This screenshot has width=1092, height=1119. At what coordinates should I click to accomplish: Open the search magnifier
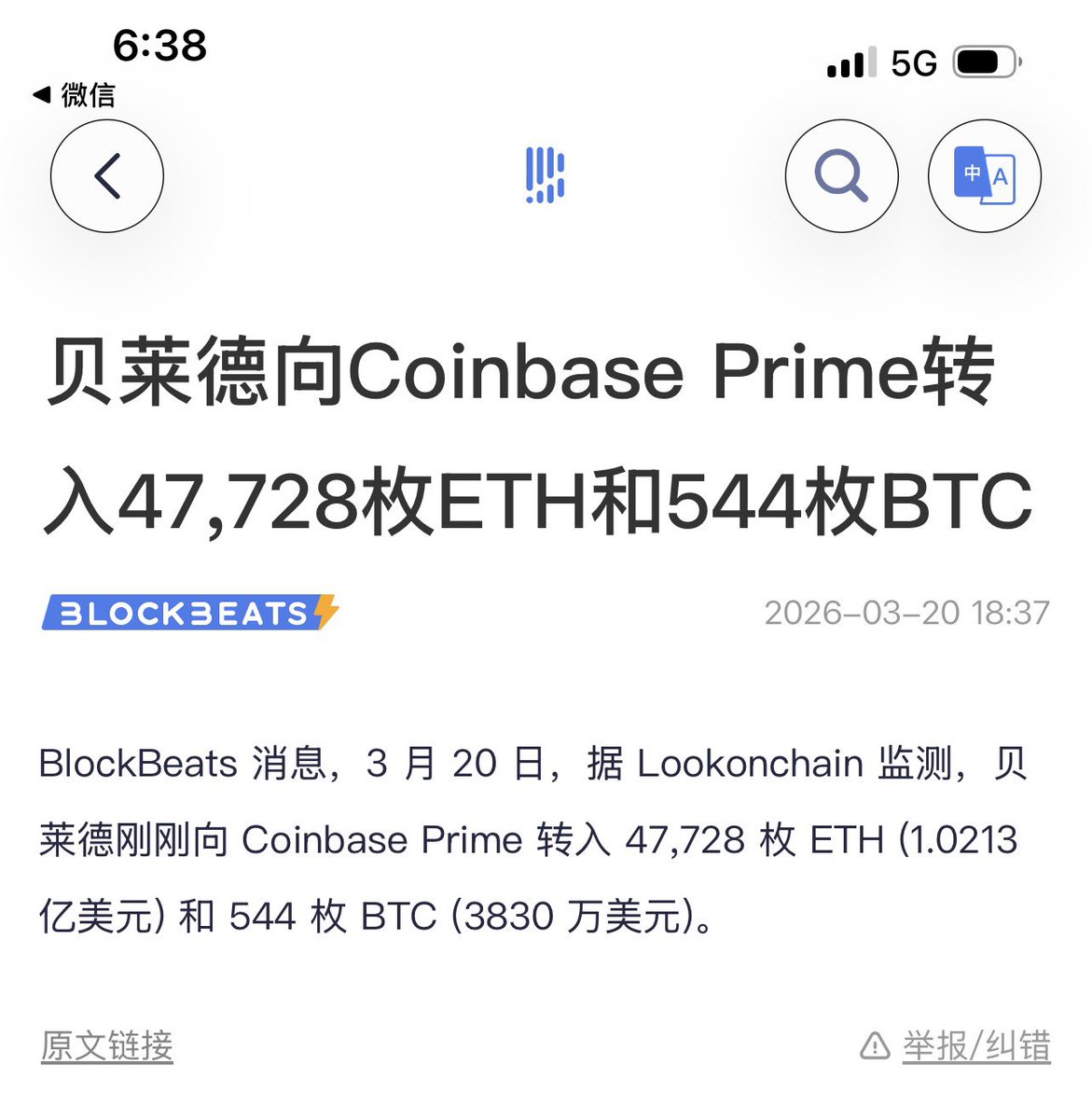pyautogui.click(x=841, y=176)
